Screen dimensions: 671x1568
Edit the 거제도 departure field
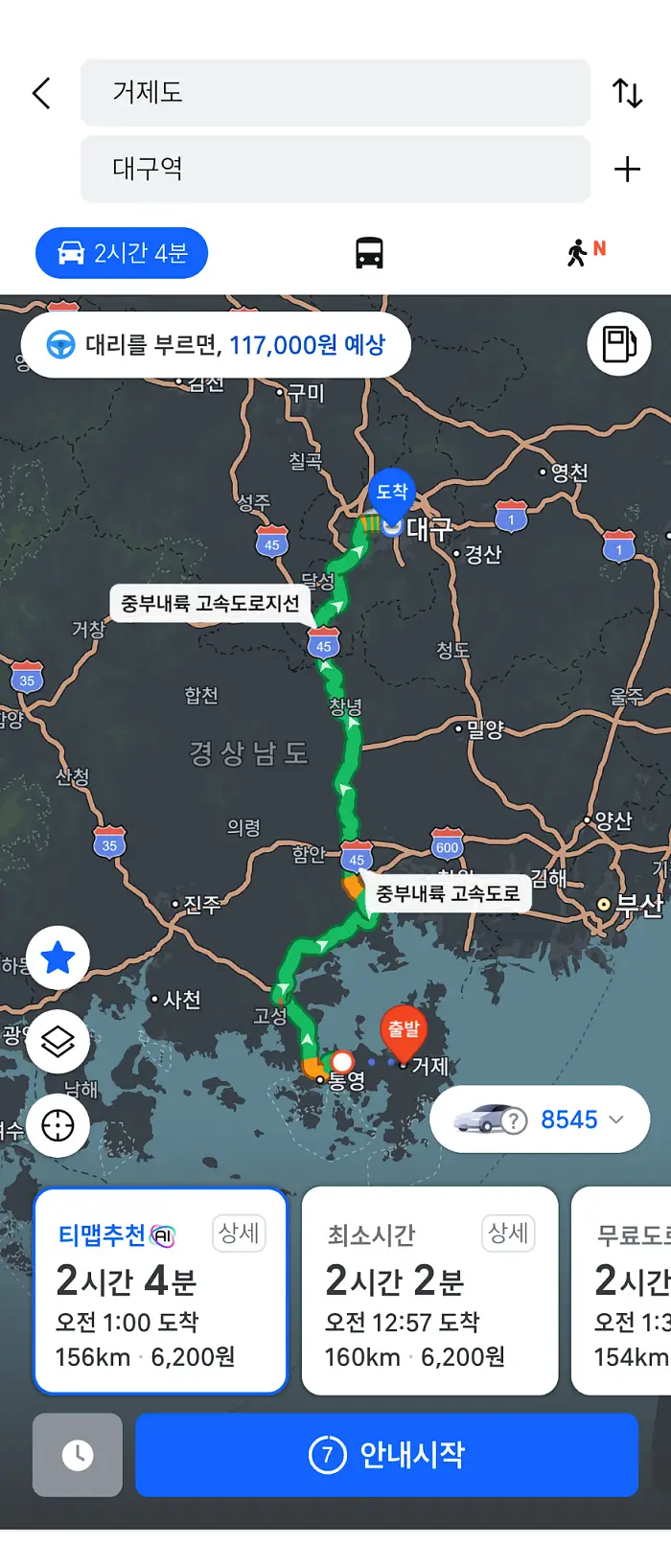335,93
